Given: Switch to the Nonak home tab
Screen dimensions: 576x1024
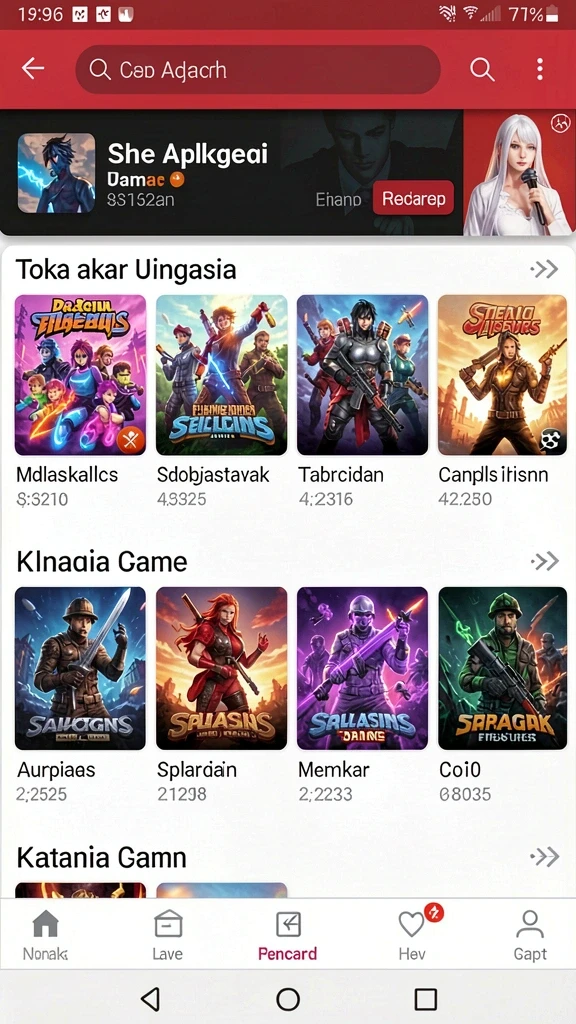Looking at the screenshot, I should pos(46,935).
